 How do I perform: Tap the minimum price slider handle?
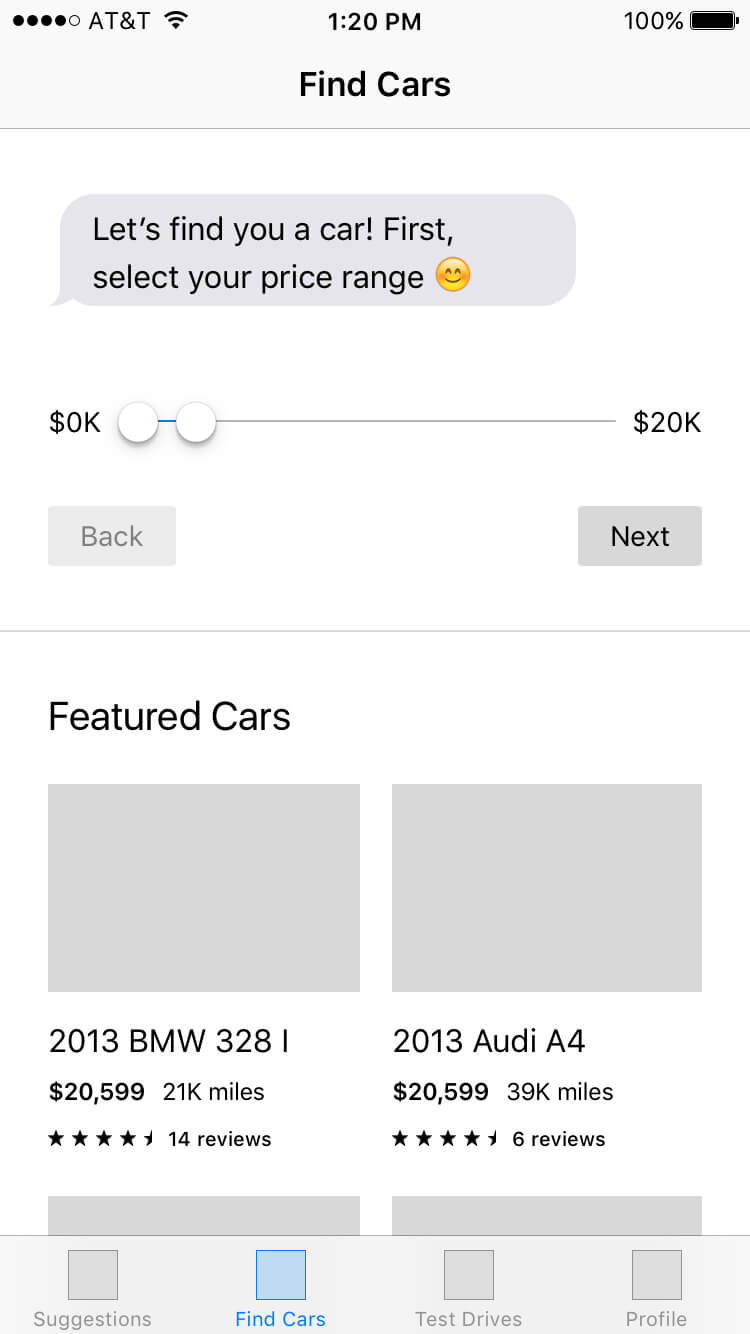(x=138, y=422)
